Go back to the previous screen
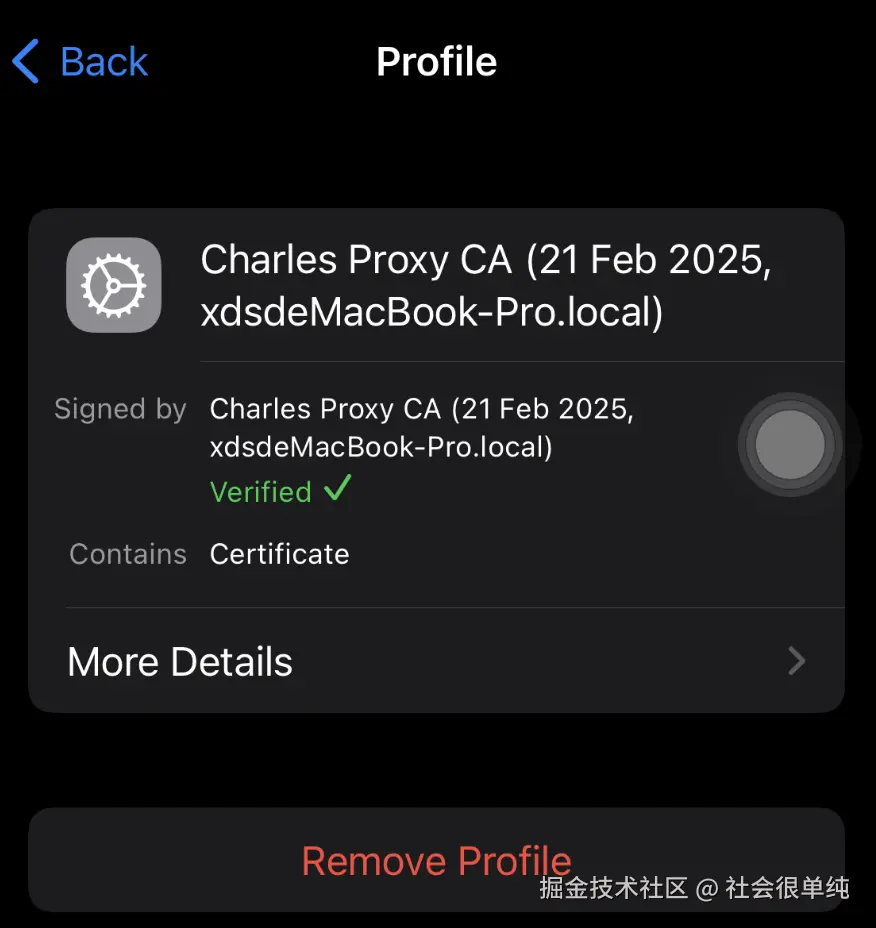 (x=80, y=62)
